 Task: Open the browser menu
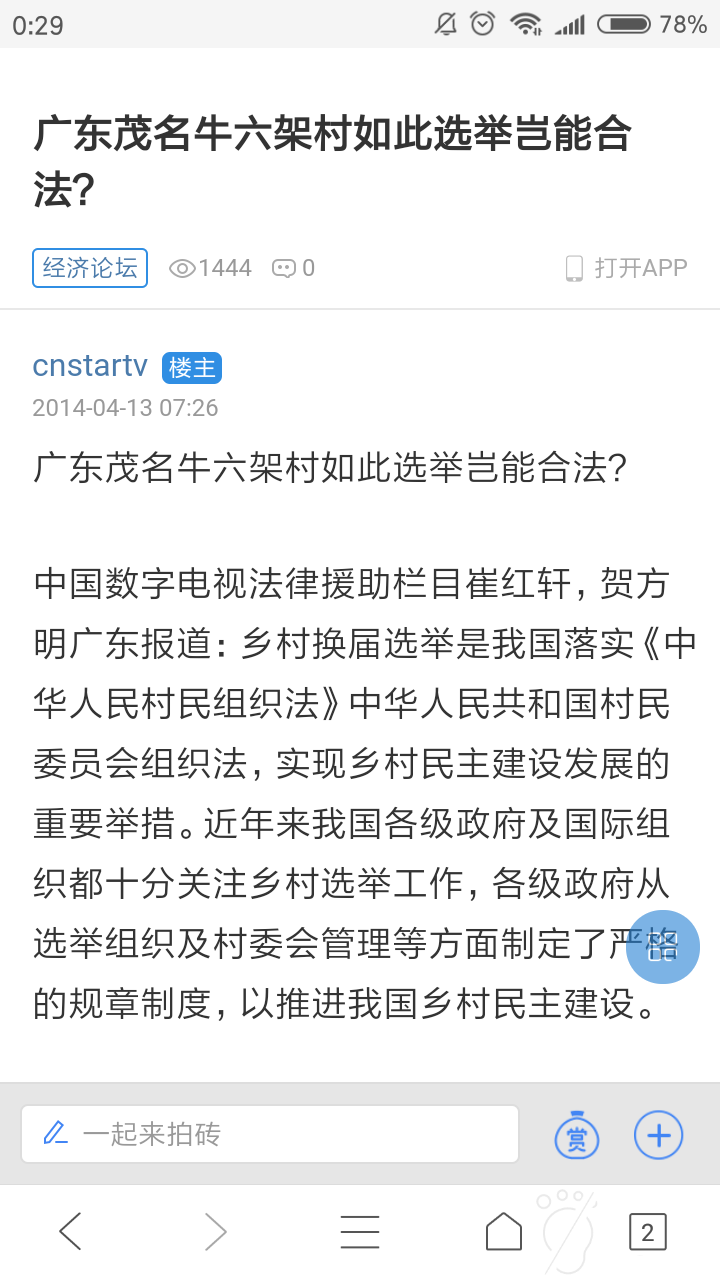(x=359, y=1231)
